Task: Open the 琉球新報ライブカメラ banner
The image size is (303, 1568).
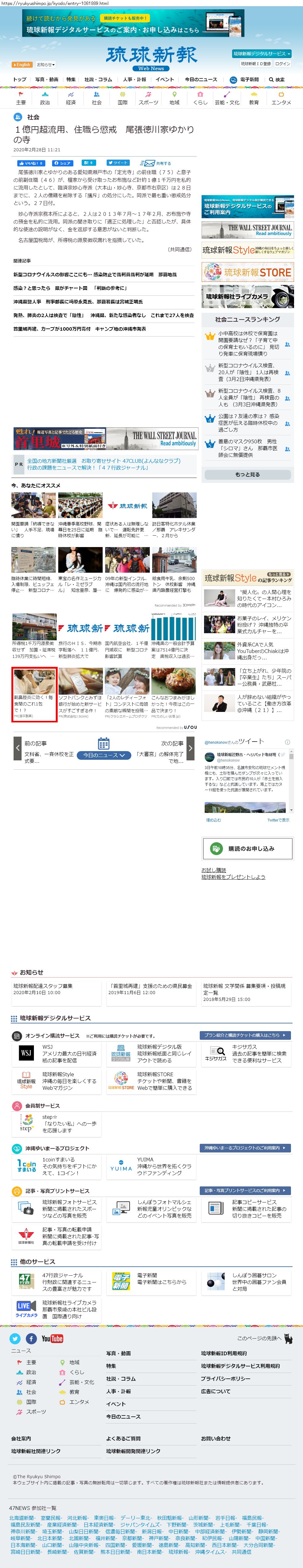Action: pyautogui.click(x=247, y=296)
